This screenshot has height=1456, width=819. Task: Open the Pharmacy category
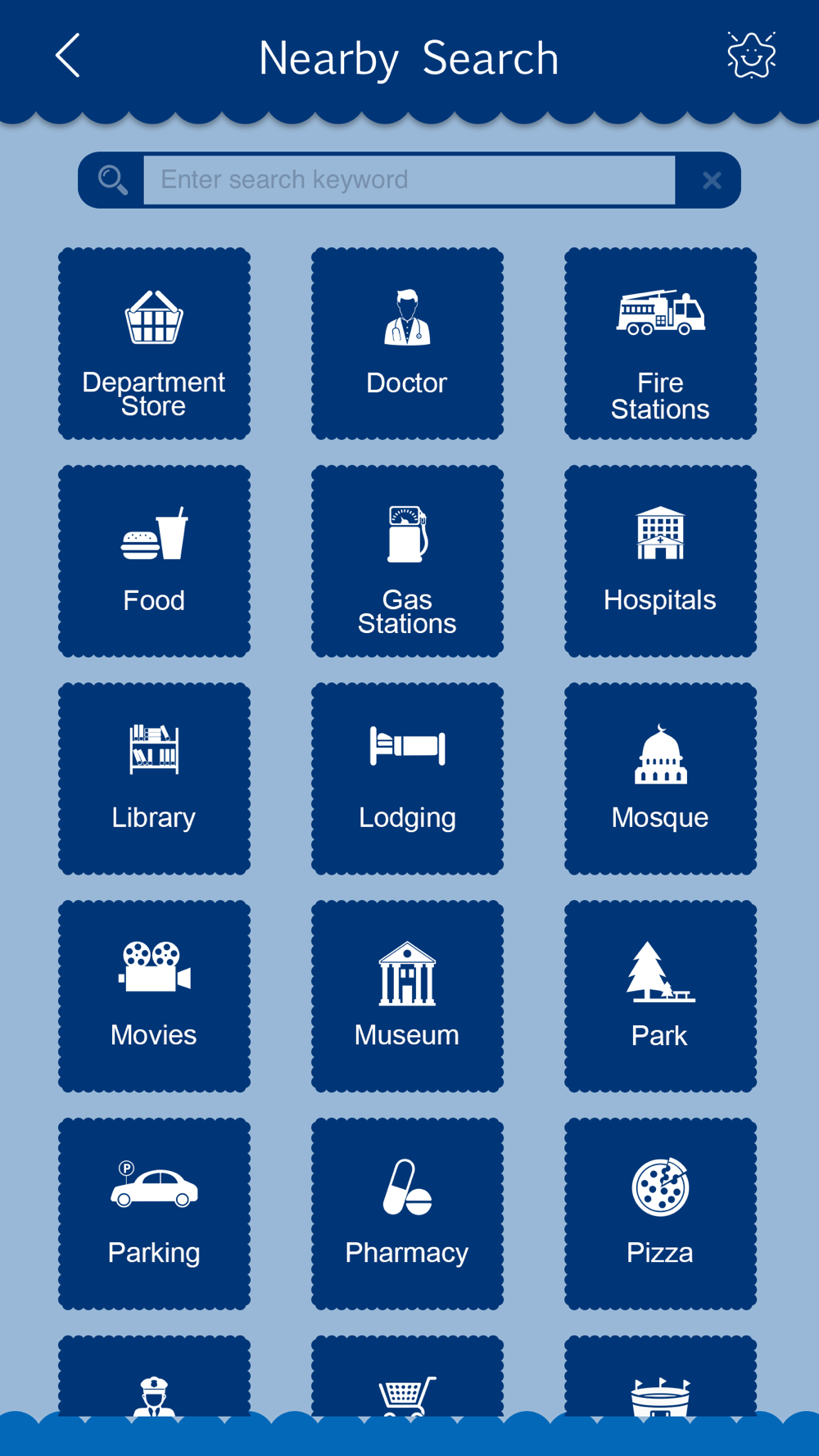pyautogui.click(x=407, y=1214)
